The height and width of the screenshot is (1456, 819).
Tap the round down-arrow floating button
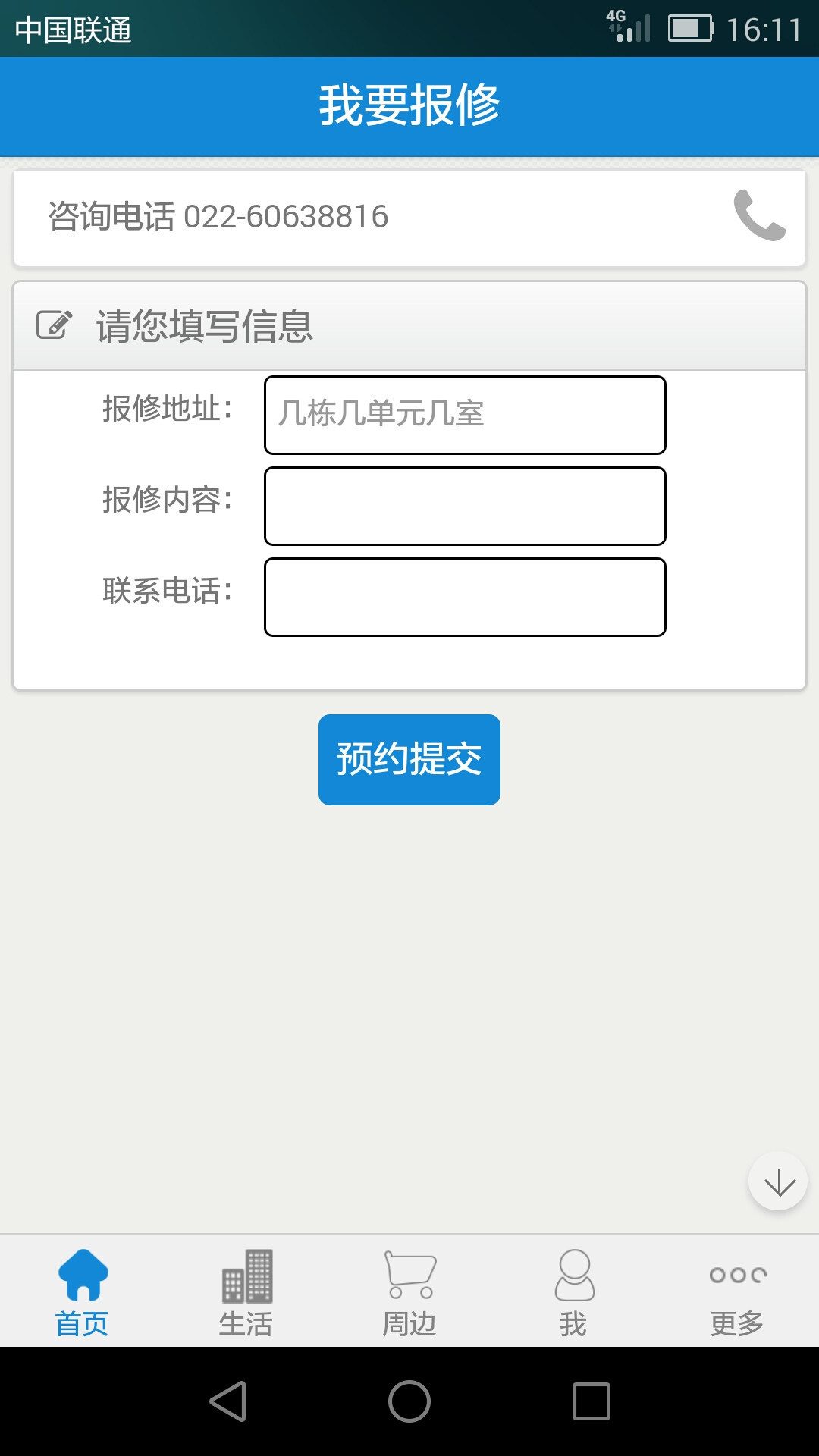(x=778, y=1181)
